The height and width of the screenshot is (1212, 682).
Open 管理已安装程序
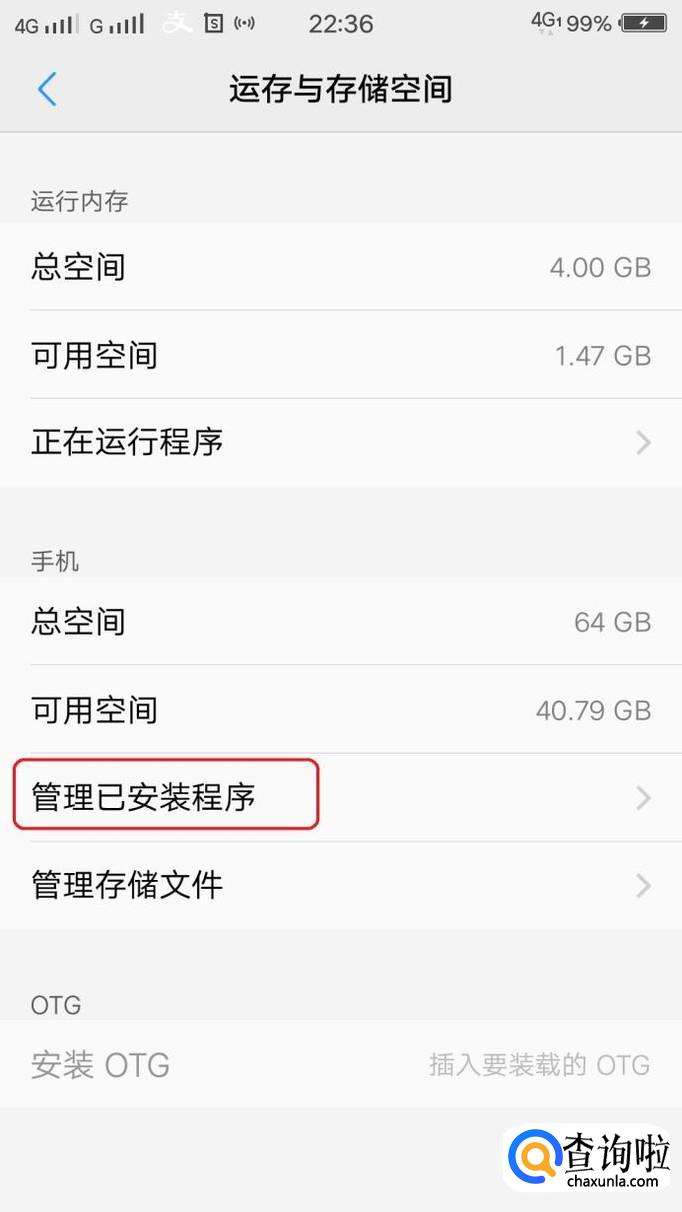coord(340,797)
